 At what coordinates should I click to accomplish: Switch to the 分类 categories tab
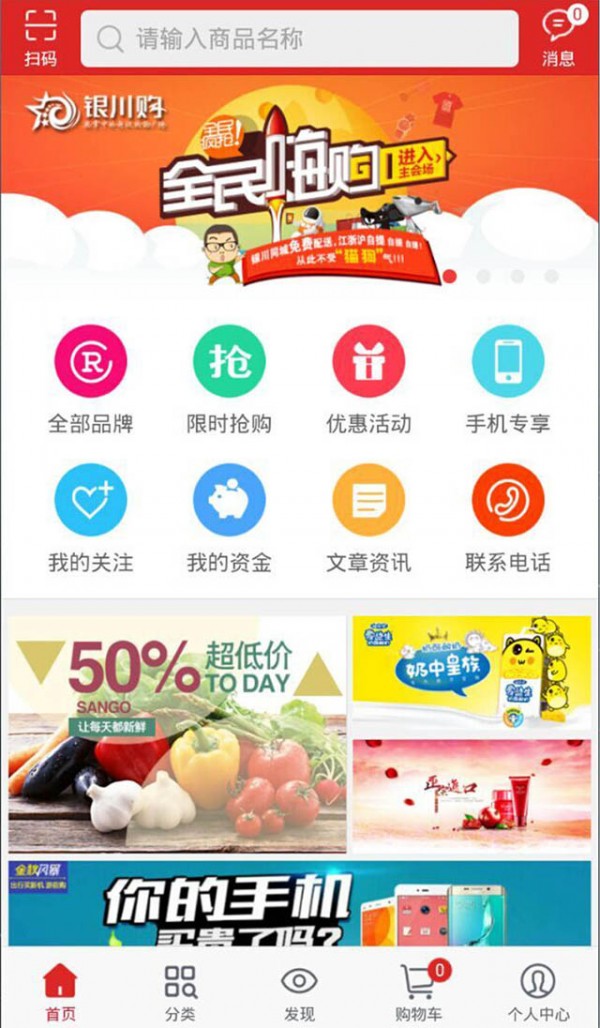(180, 992)
